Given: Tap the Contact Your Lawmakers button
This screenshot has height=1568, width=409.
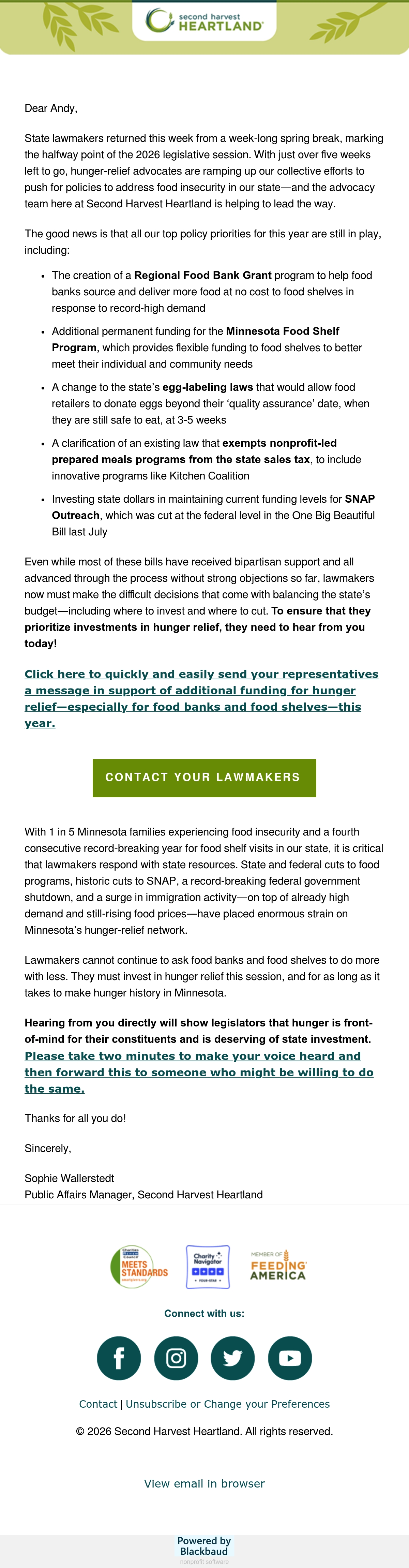Looking at the screenshot, I should (204, 777).
